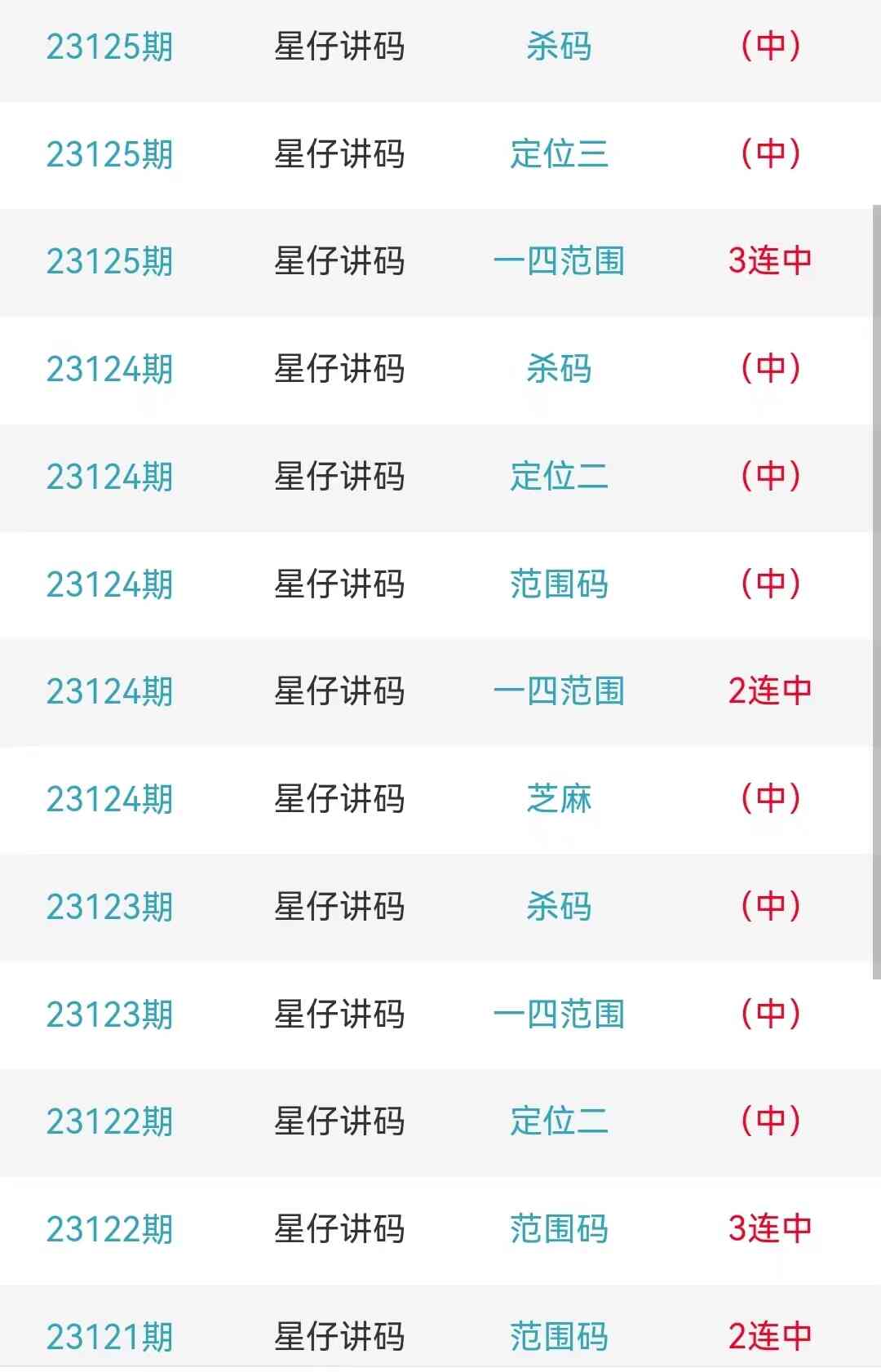View the 23124期 一四范围 2连中 record
The image size is (881, 1372).
(559, 691)
